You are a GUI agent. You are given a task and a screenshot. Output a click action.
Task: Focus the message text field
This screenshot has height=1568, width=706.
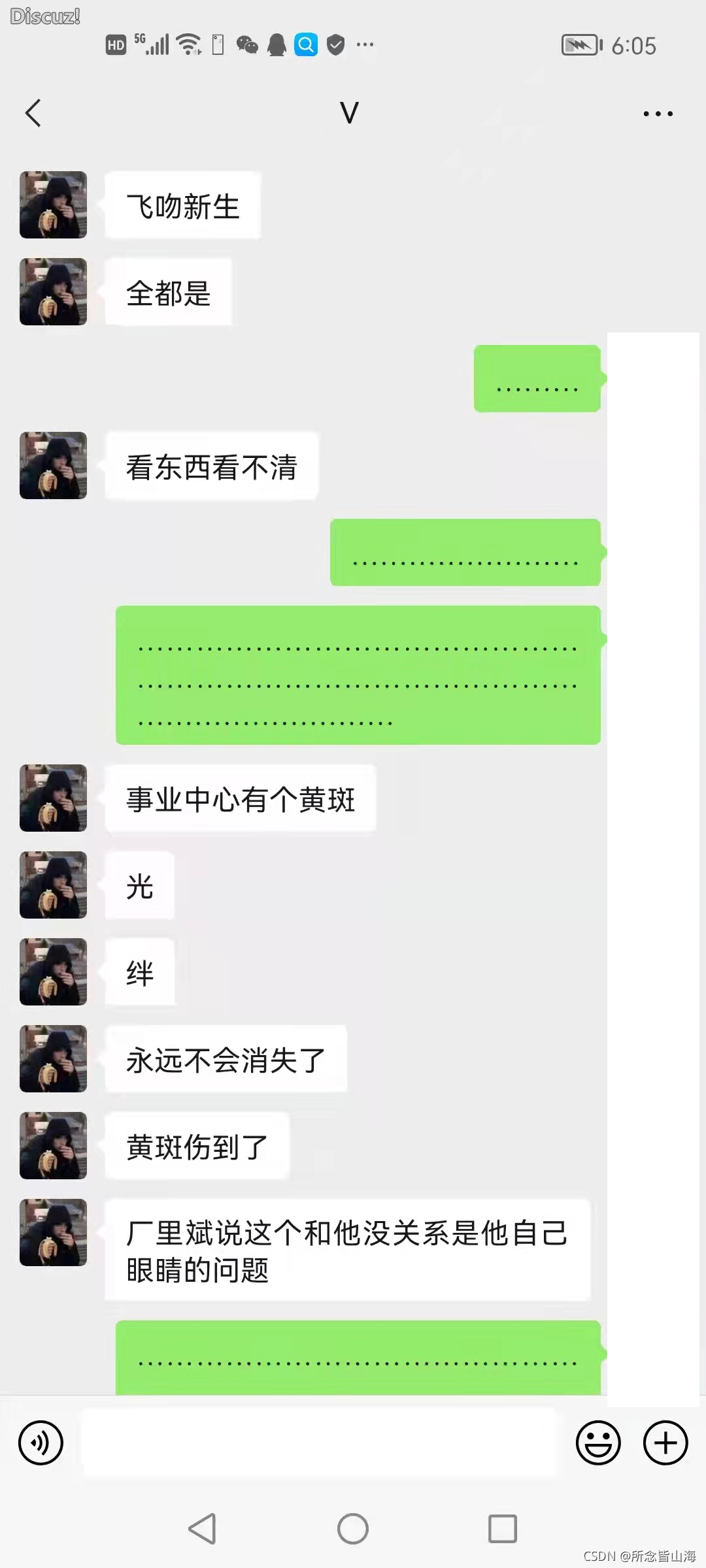[320, 1443]
